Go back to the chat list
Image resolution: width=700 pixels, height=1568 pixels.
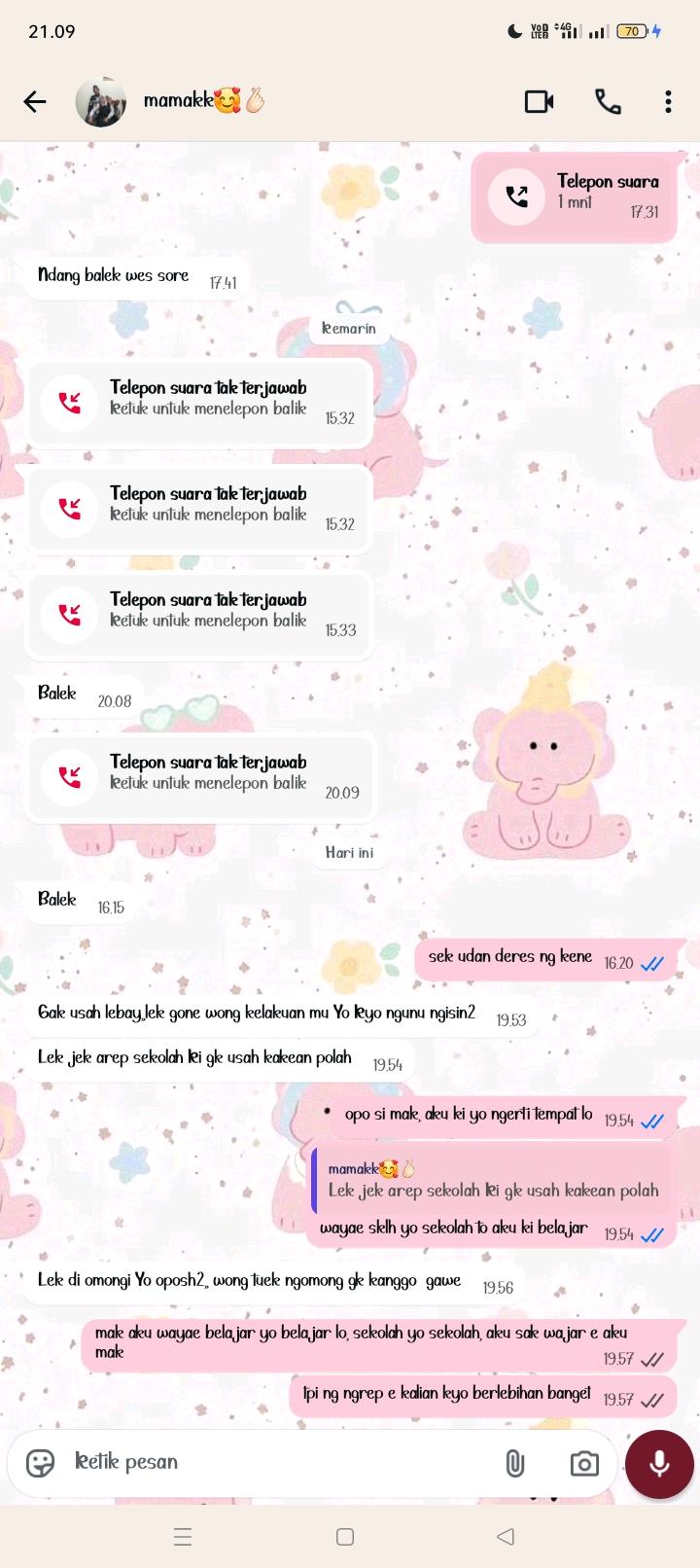[x=35, y=101]
